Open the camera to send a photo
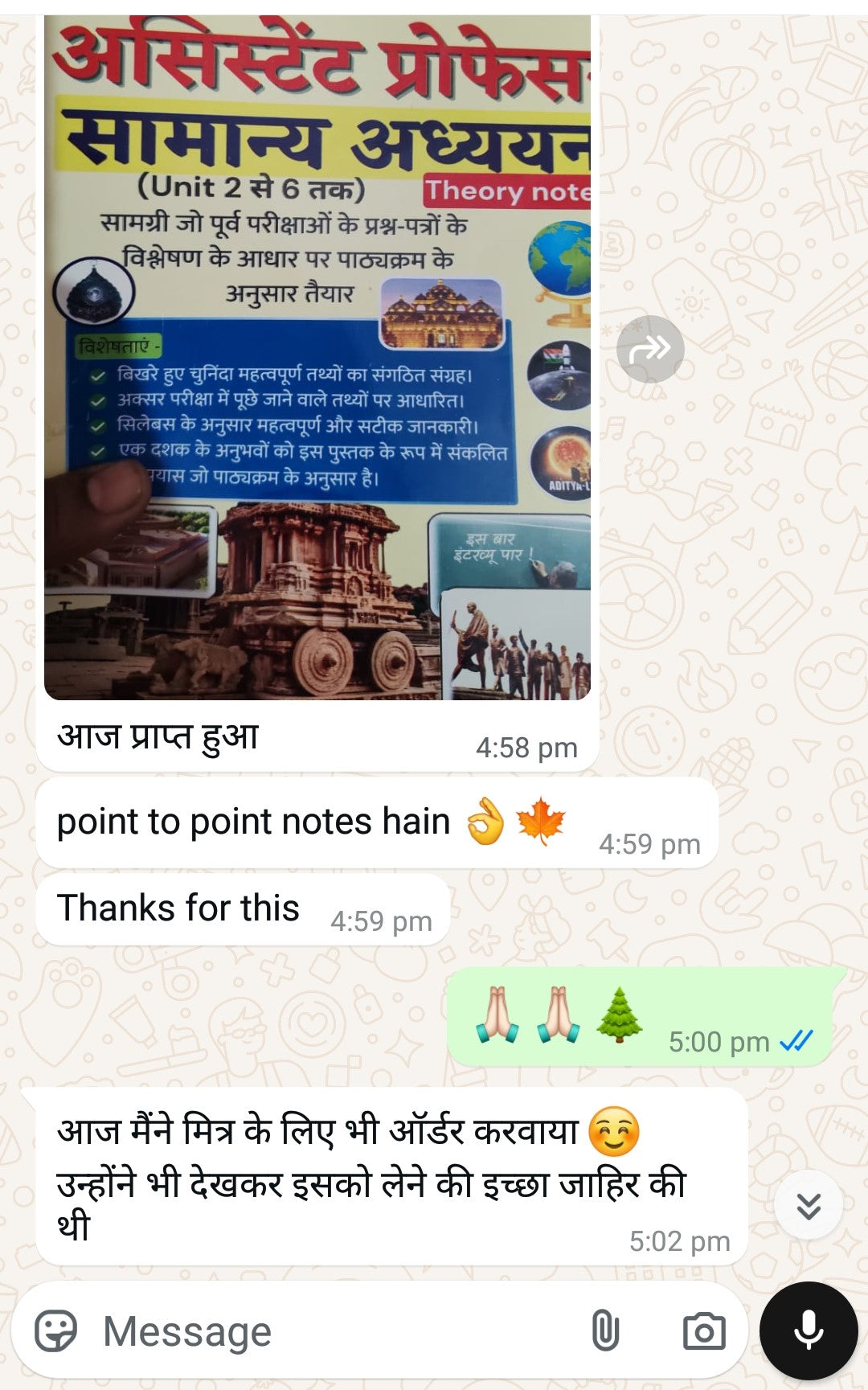This screenshot has height=1390, width=868. 704,1331
